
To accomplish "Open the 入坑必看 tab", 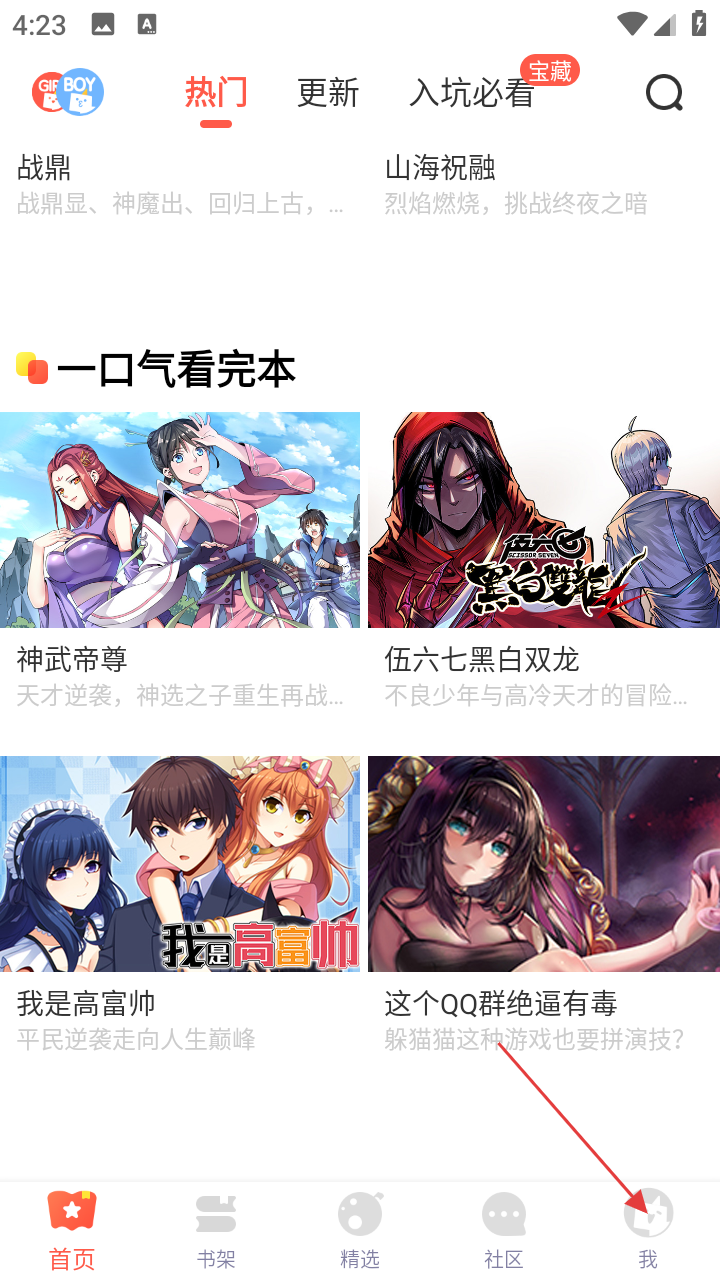I will (472, 94).
